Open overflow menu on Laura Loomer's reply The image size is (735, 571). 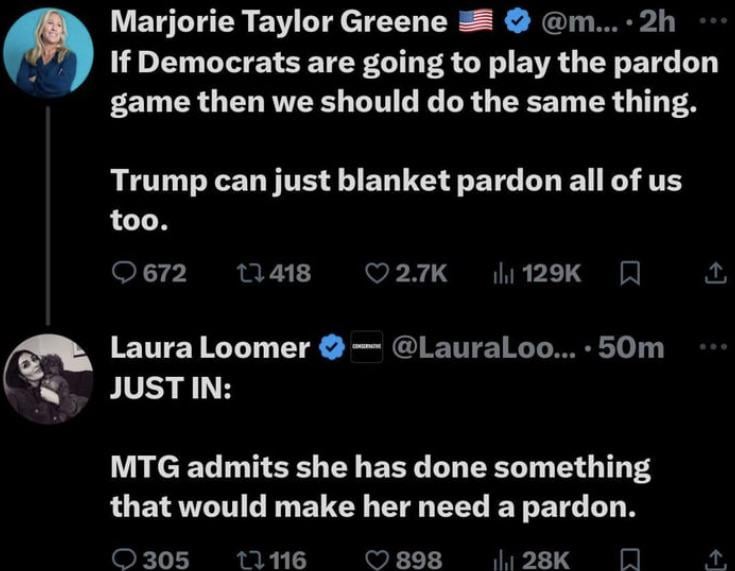tap(714, 346)
